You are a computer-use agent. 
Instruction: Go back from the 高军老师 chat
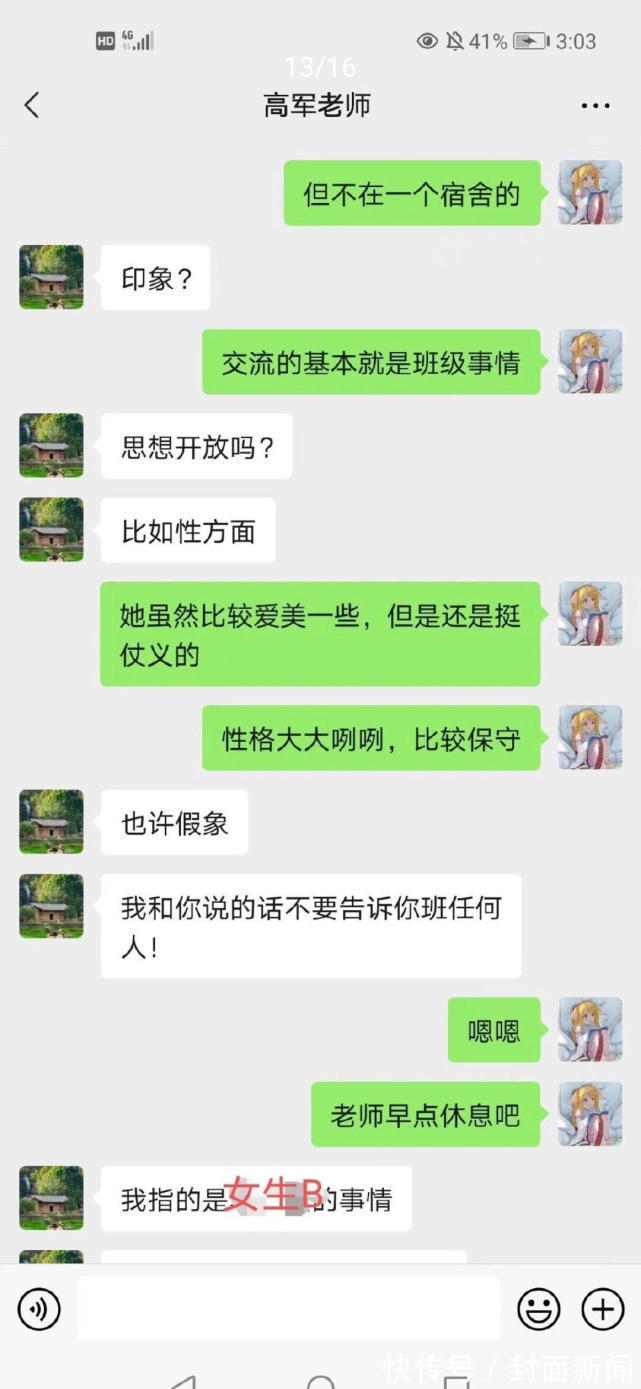pyautogui.click(x=32, y=105)
